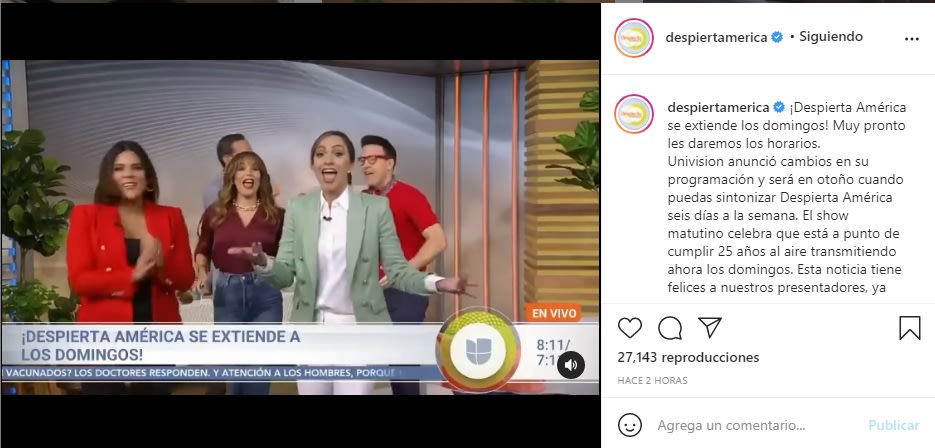
Task: Open the despiertamerica avatar in header
Action: [634, 37]
